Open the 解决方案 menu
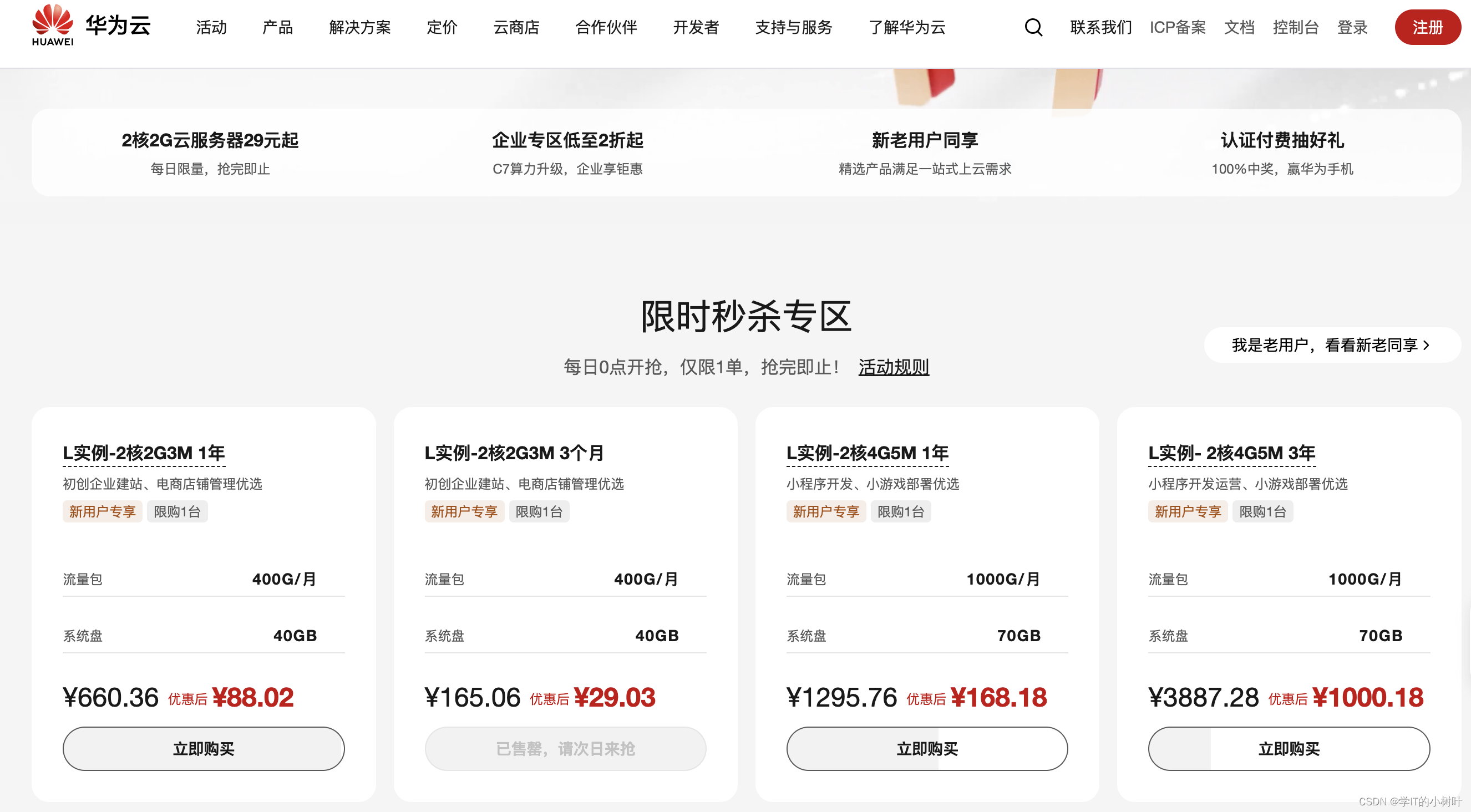The width and height of the screenshot is (1471, 812). coord(360,27)
